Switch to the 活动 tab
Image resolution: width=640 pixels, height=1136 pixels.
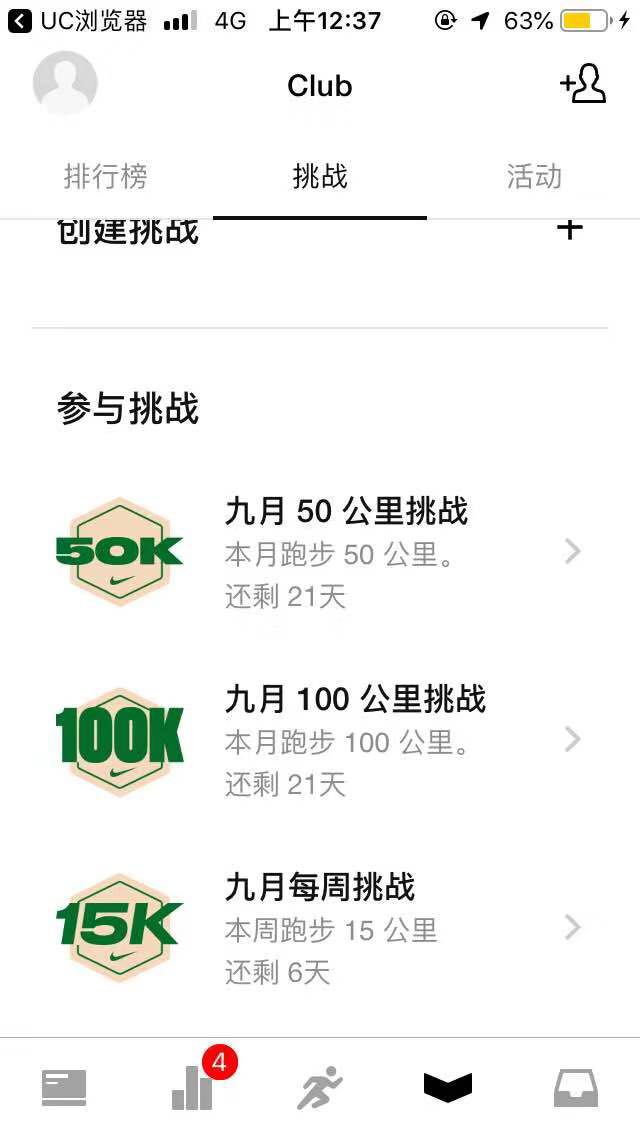tap(533, 177)
